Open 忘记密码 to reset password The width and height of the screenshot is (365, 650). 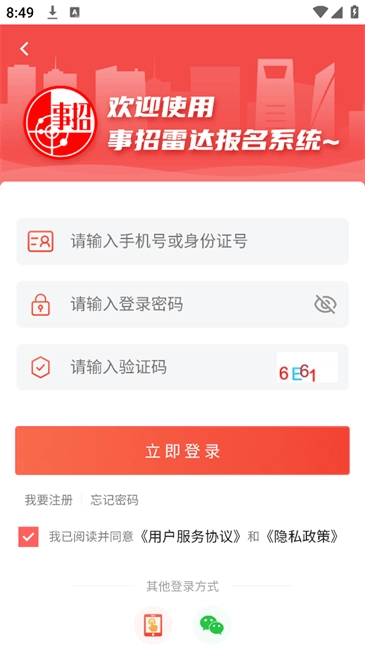coord(114,500)
